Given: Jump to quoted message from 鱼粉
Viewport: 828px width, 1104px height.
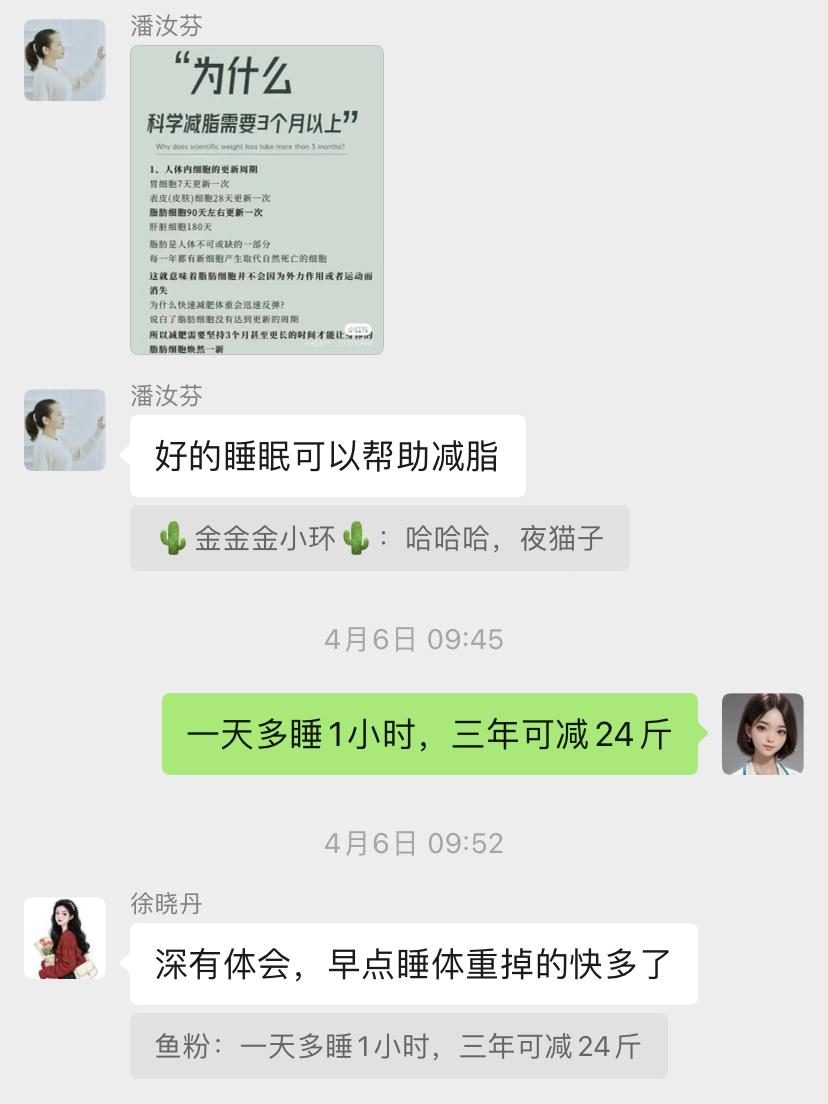Looking at the screenshot, I should (x=398, y=1046).
